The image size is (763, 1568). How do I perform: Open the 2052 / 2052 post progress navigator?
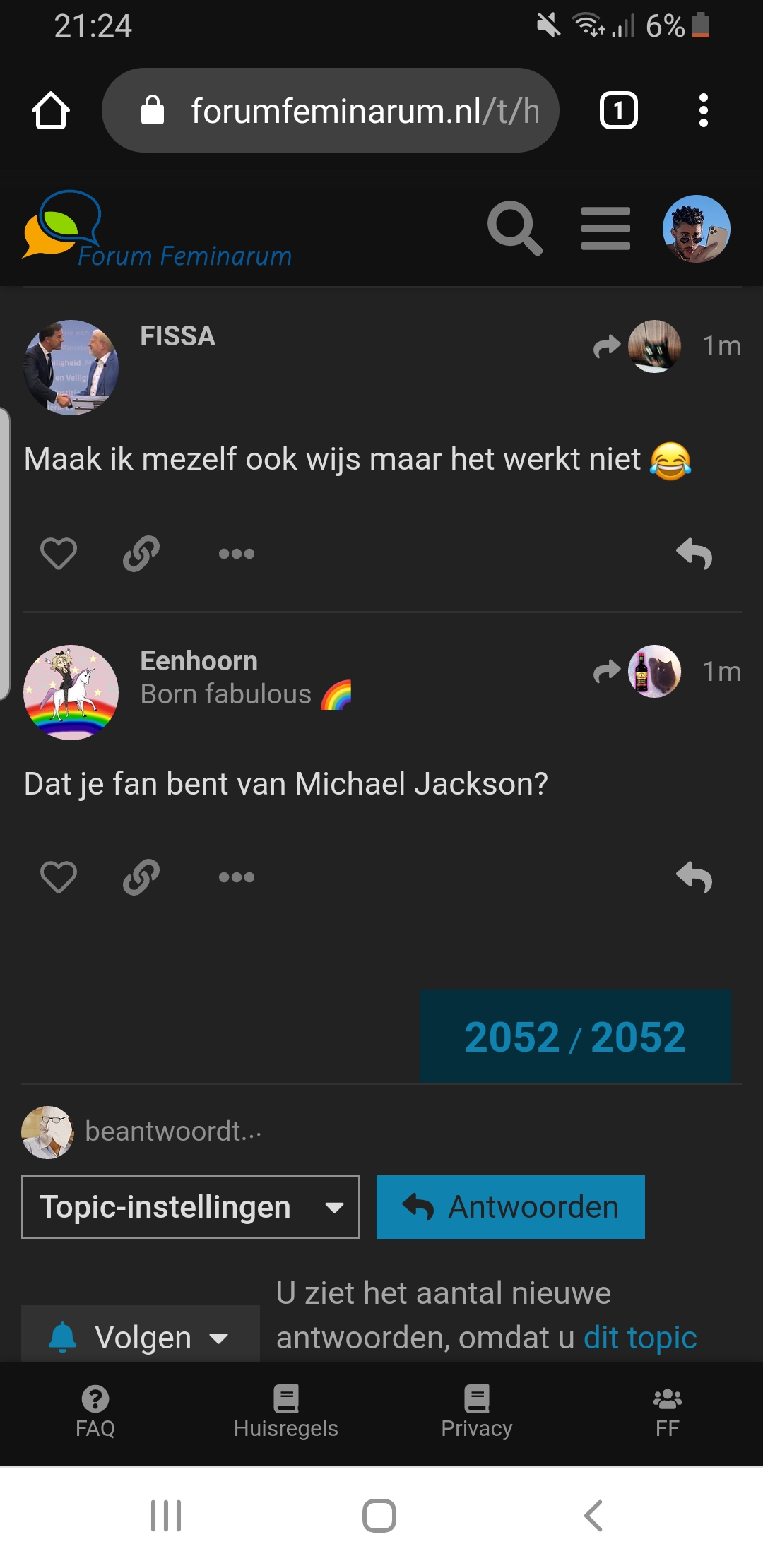pyautogui.click(x=575, y=1036)
